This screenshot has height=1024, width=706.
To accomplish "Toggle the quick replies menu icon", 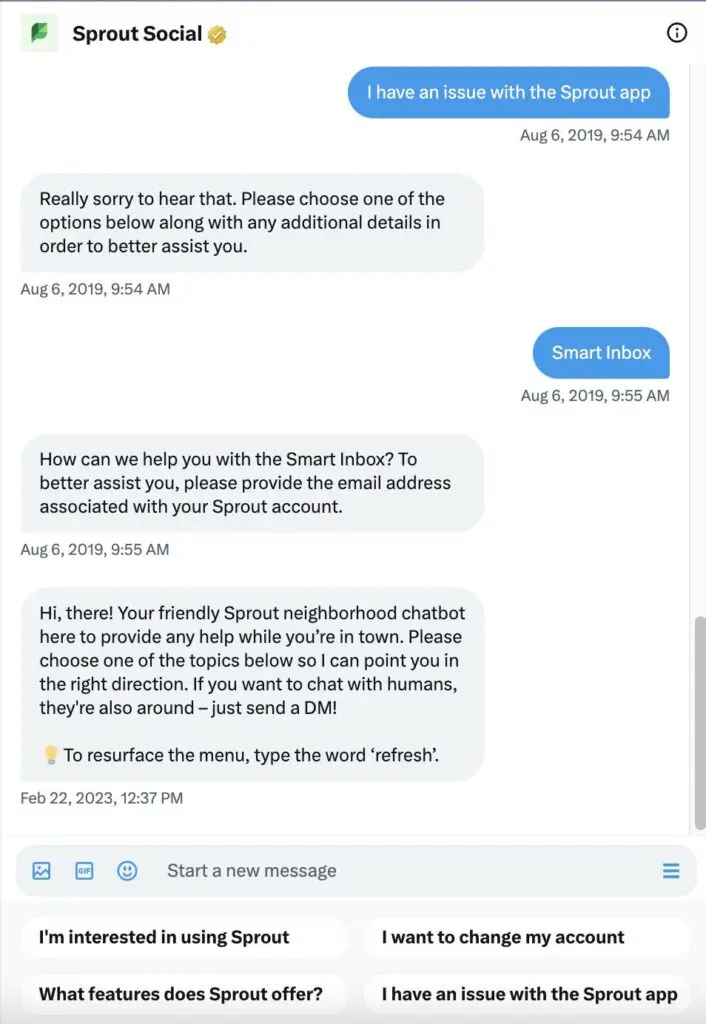I will point(671,871).
